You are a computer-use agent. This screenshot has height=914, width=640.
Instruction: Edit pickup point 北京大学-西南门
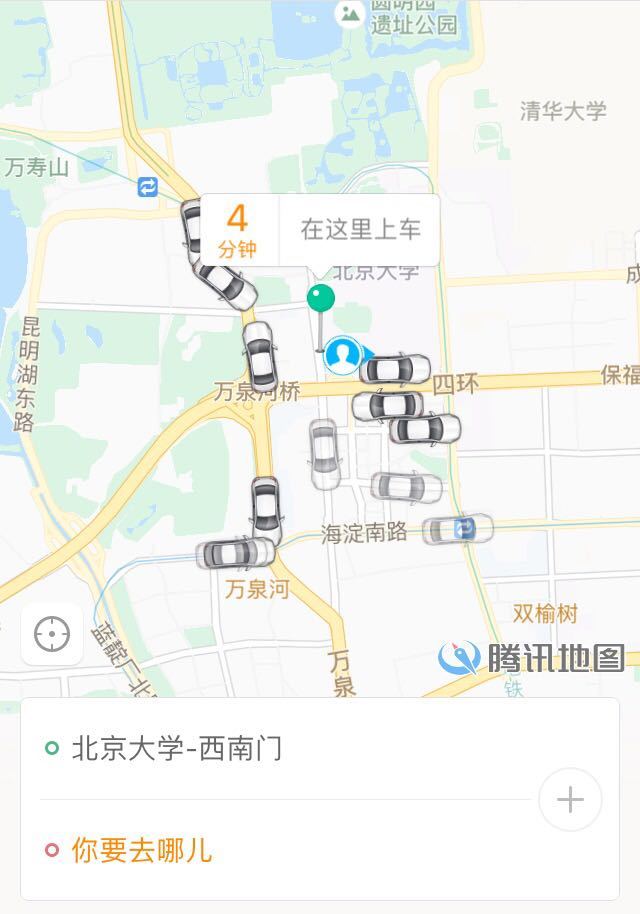coord(177,749)
